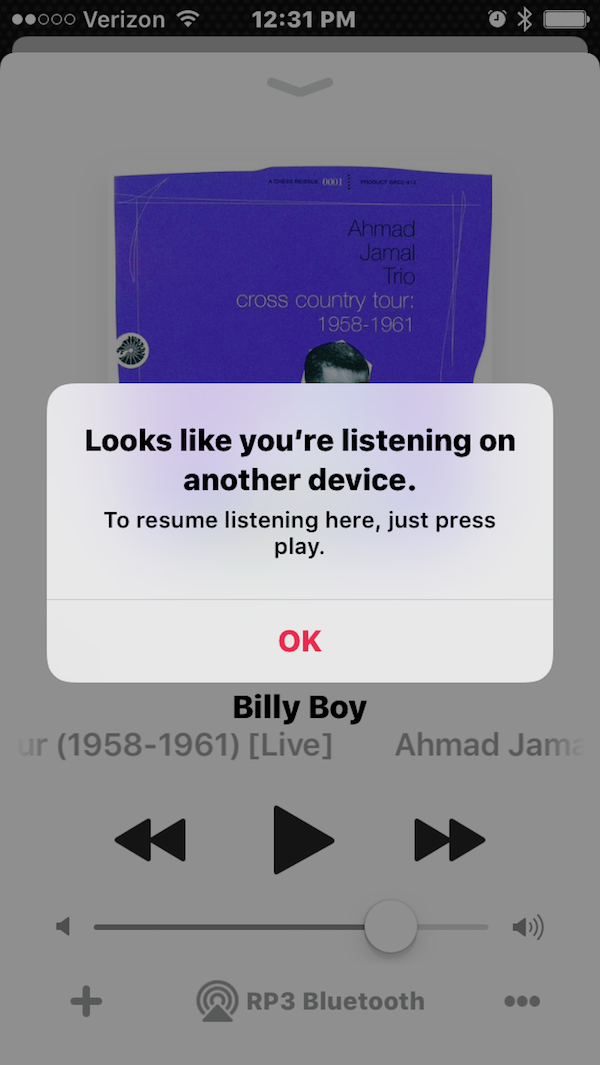The width and height of the screenshot is (600, 1065).
Task: Add song with the plus icon
Action: 86,1000
